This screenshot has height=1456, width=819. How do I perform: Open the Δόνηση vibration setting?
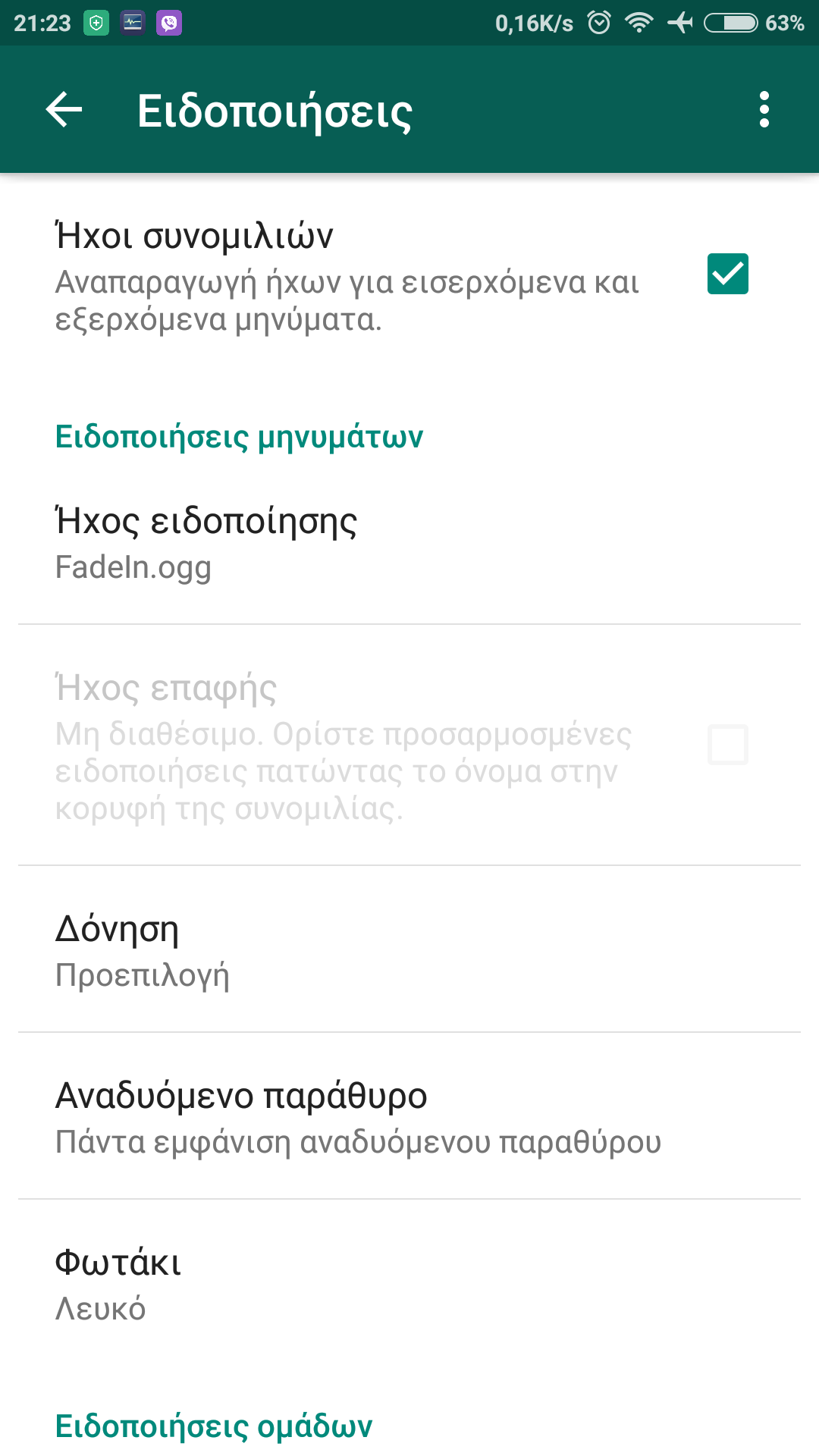(x=409, y=950)
